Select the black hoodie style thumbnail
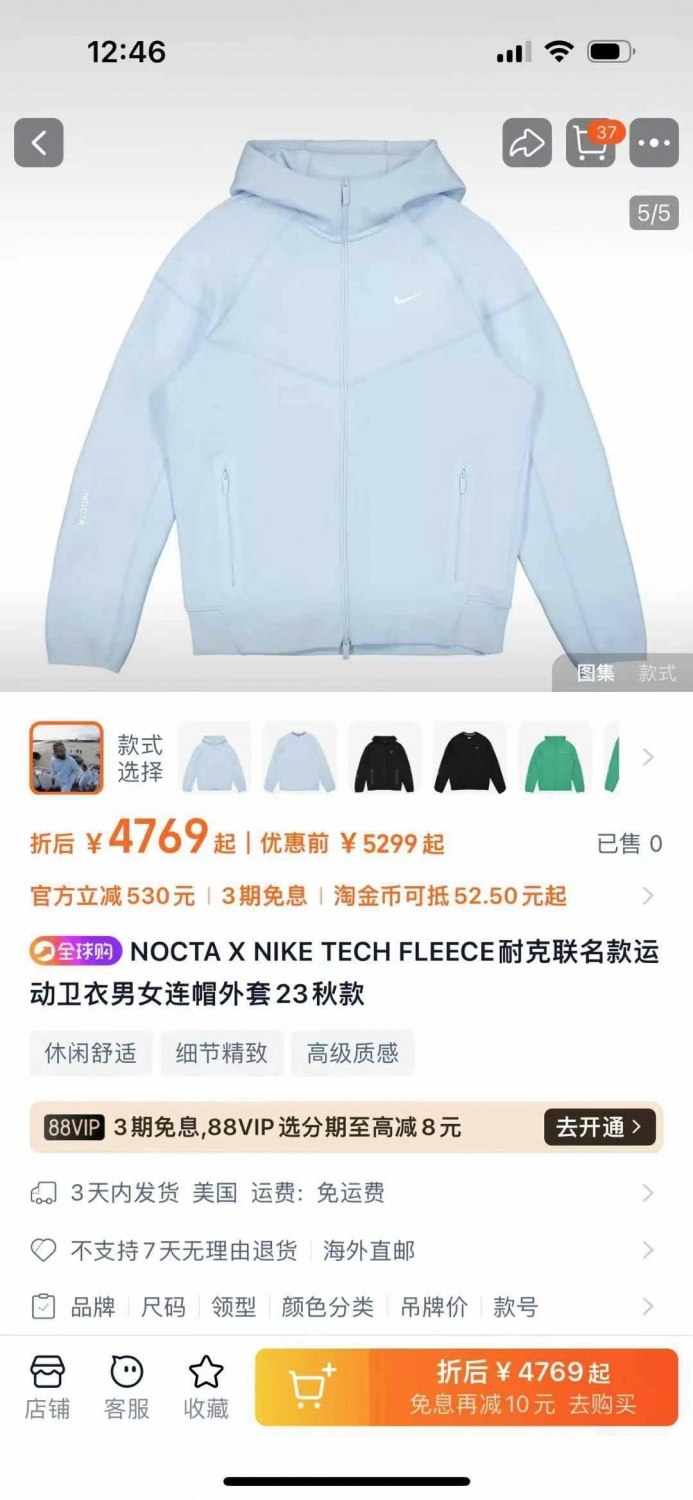 385,758
